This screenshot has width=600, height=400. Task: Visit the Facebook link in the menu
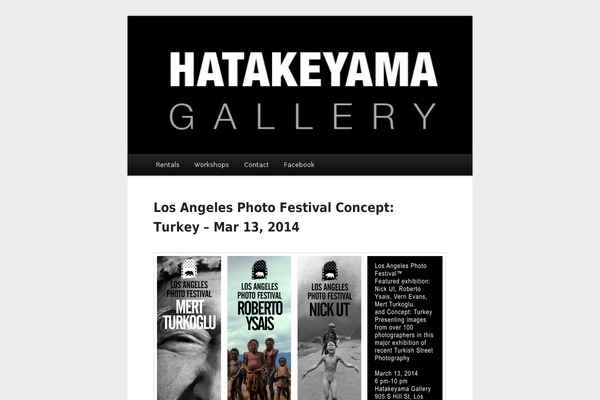point(299,164)
